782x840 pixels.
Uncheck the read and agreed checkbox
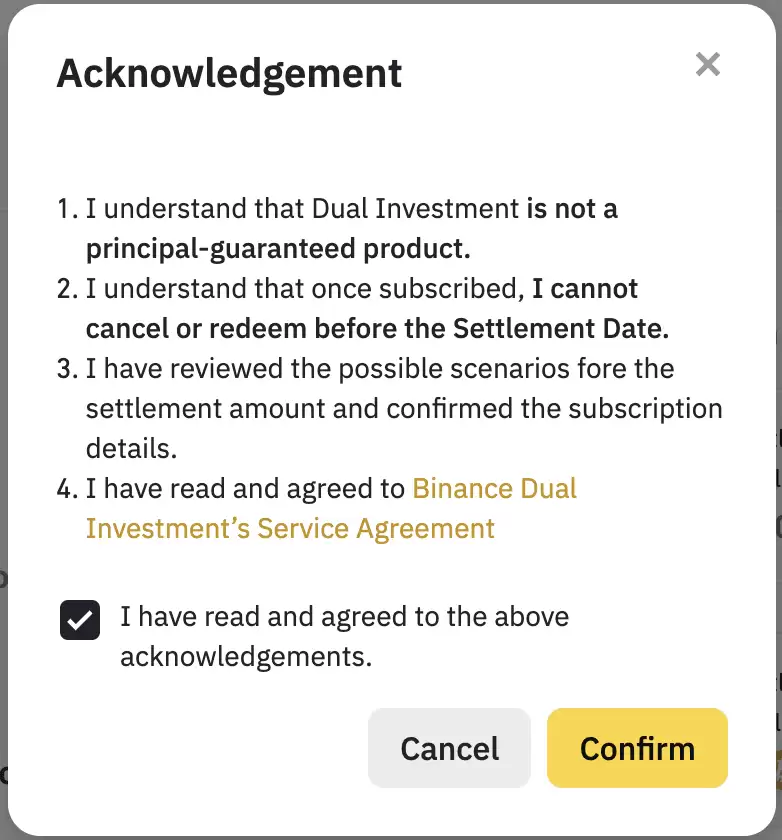[x=80, y=620]
